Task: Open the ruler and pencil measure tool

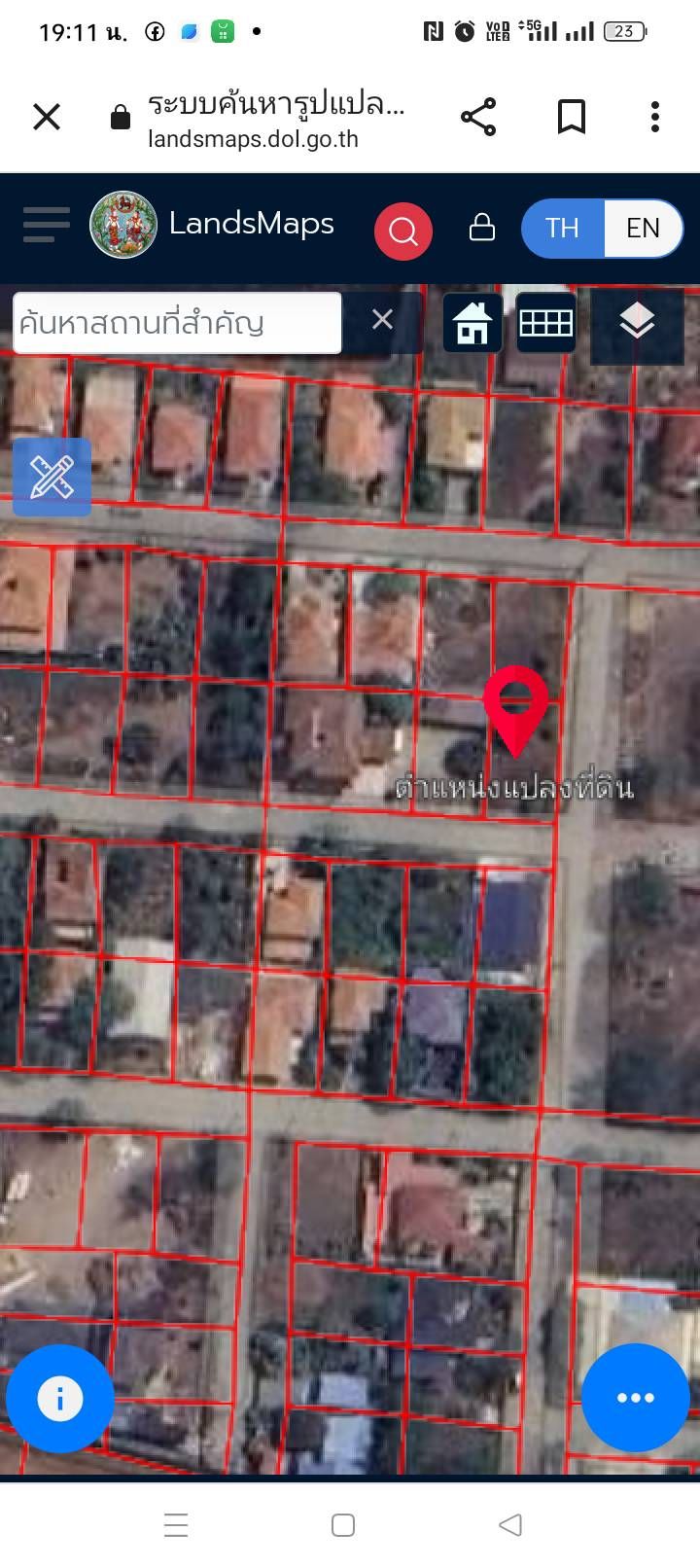Action: click(x=52, y=477)
